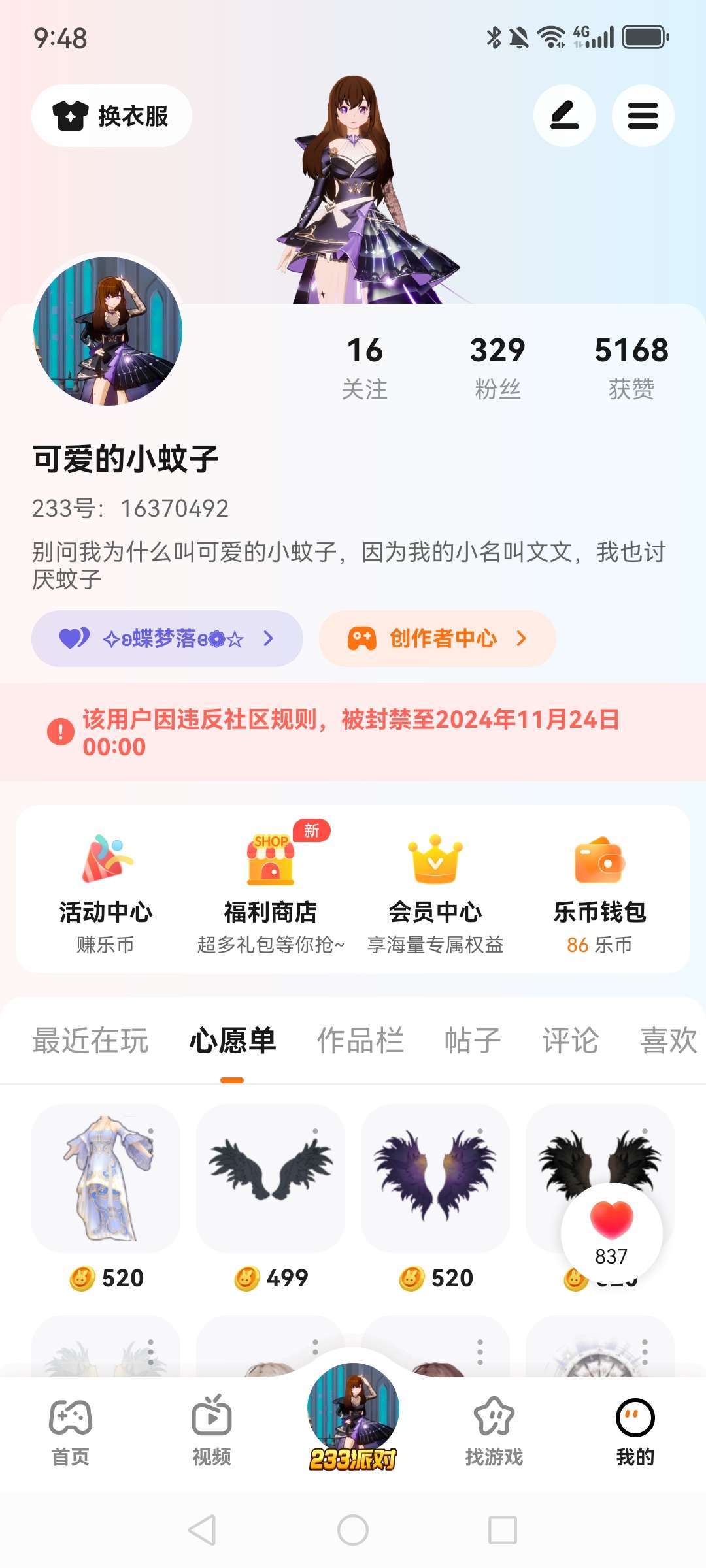Switch to the 作品栏 tab
Viewport: 706px width, 1568px height.
(x=360, y=1040)
